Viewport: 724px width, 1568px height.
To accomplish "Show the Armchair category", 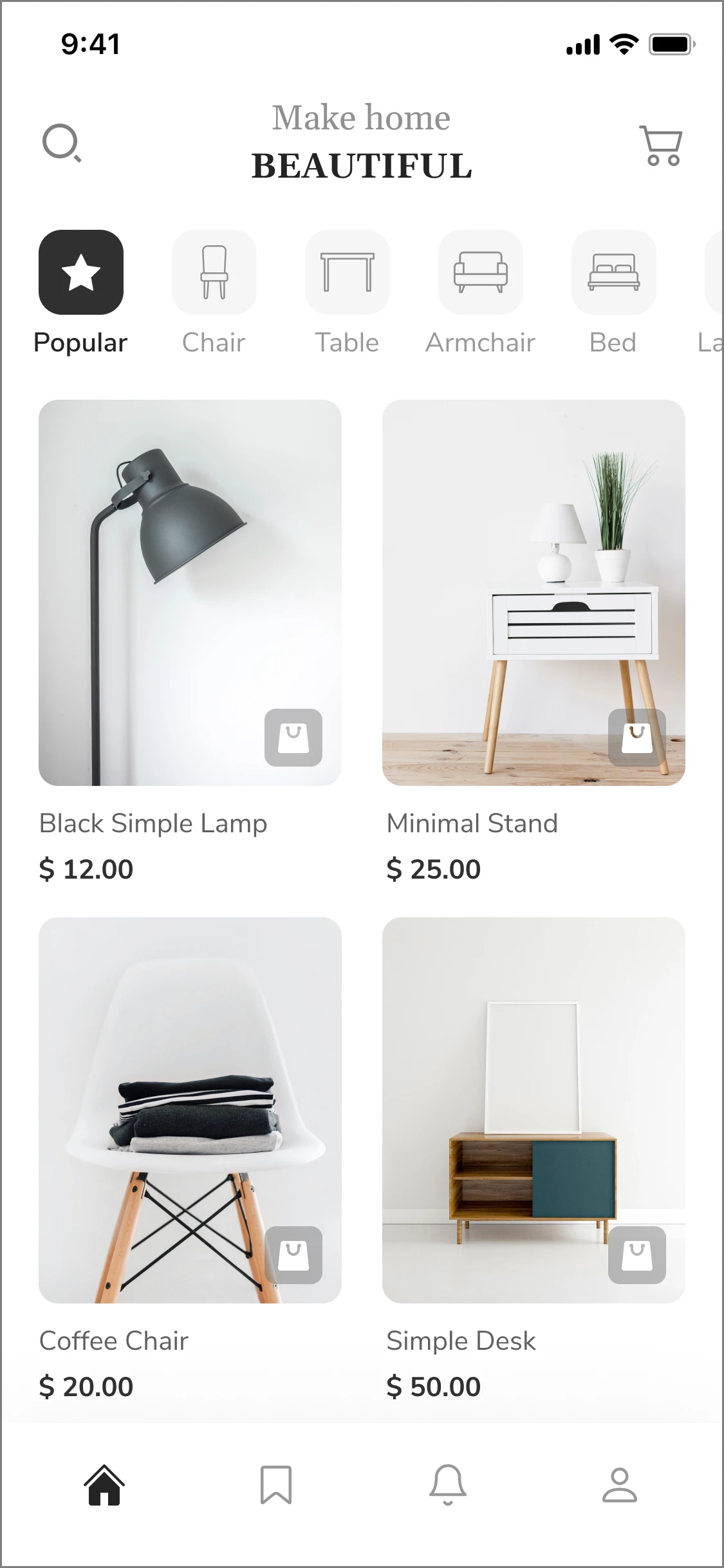I will (480, 273).
